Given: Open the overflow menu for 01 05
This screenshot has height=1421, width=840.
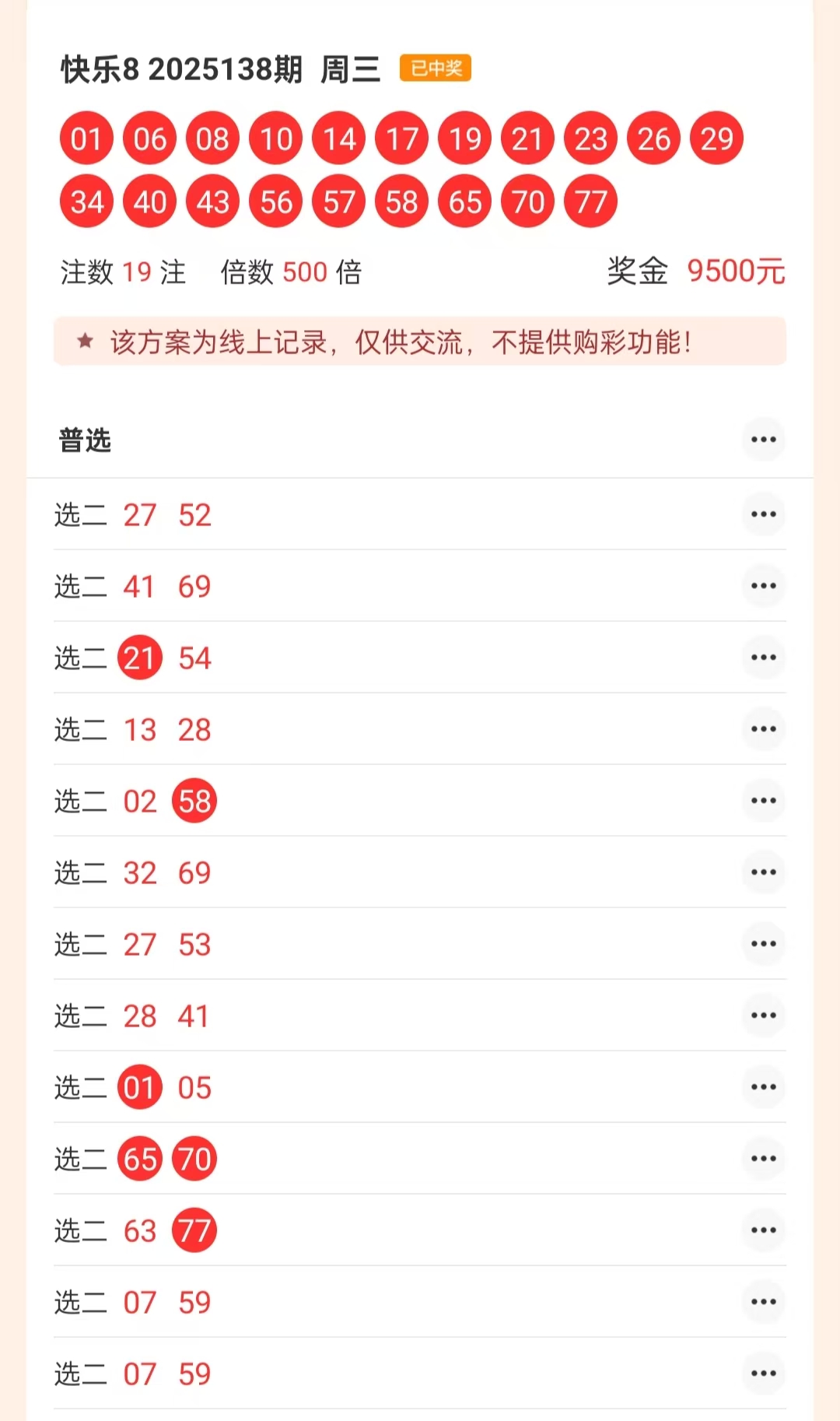Looking at the screenshot, I should pos(763,1087).
